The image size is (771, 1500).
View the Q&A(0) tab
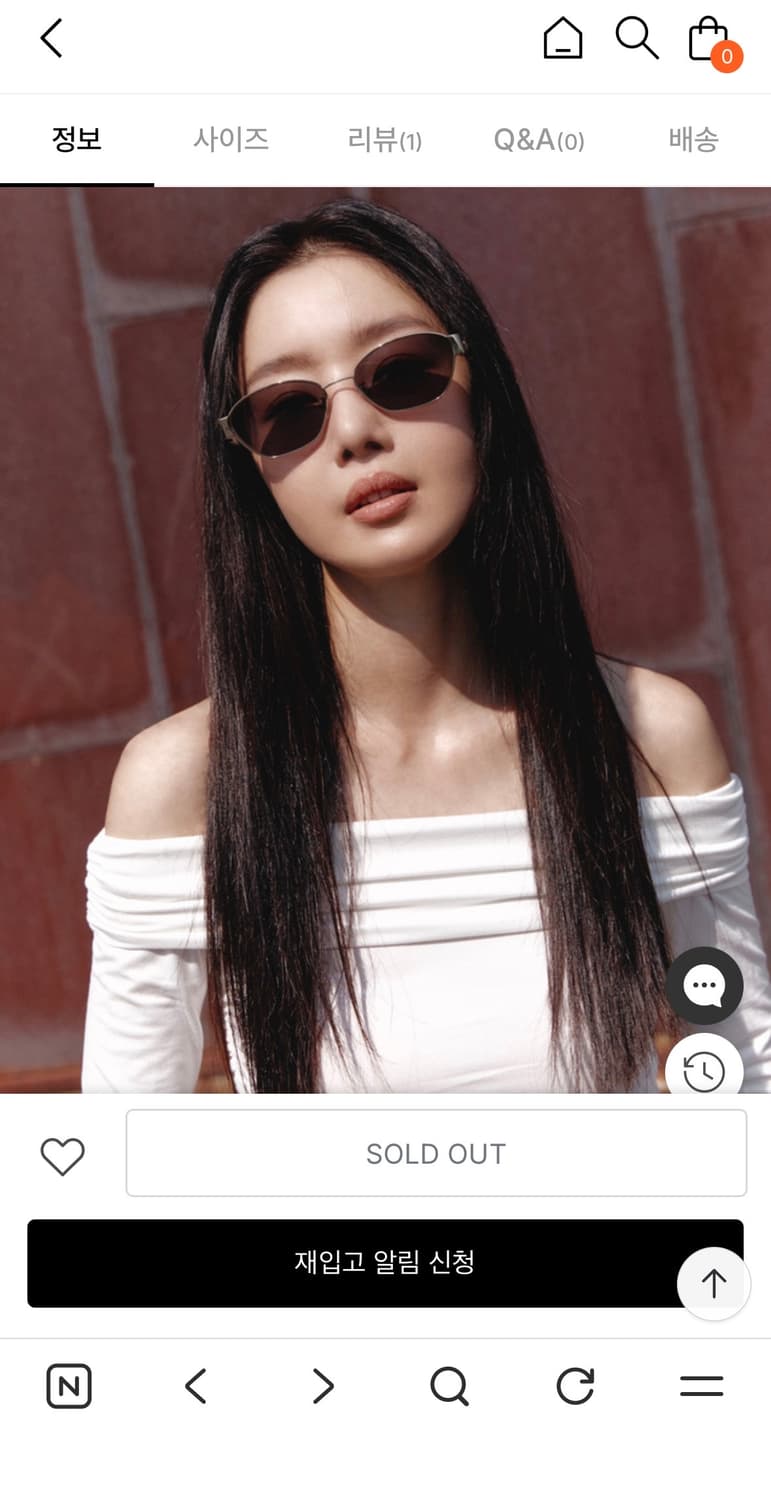coord(538,140)
